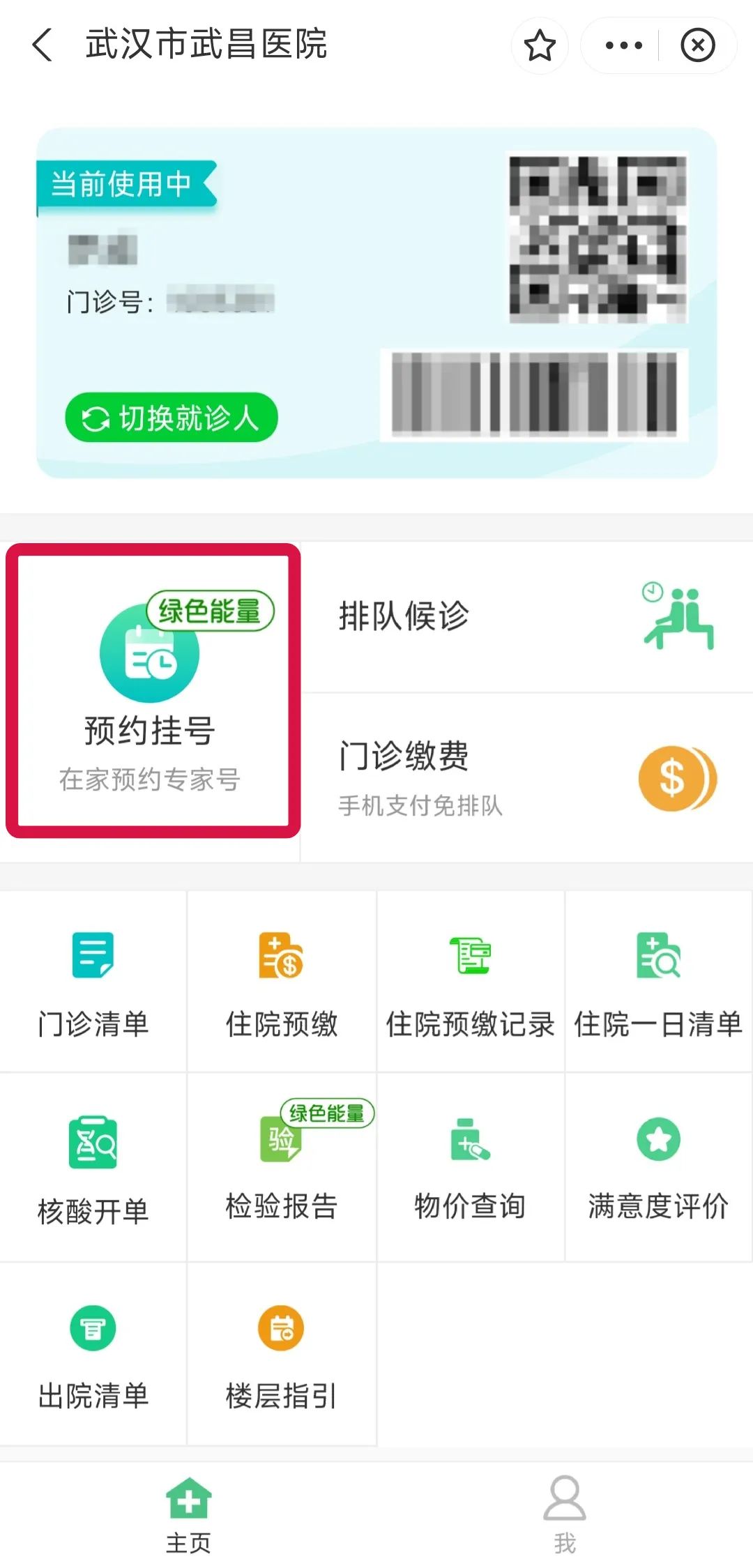
Task: Open 住院一日清单
Action: (x=659, y=982)
